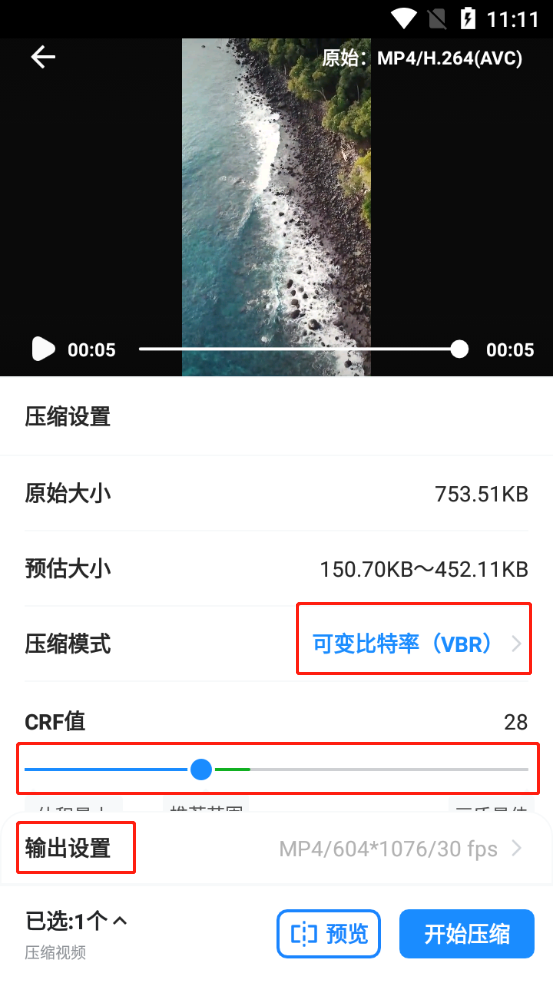Go back using the top-left arrow

[43, 57]
